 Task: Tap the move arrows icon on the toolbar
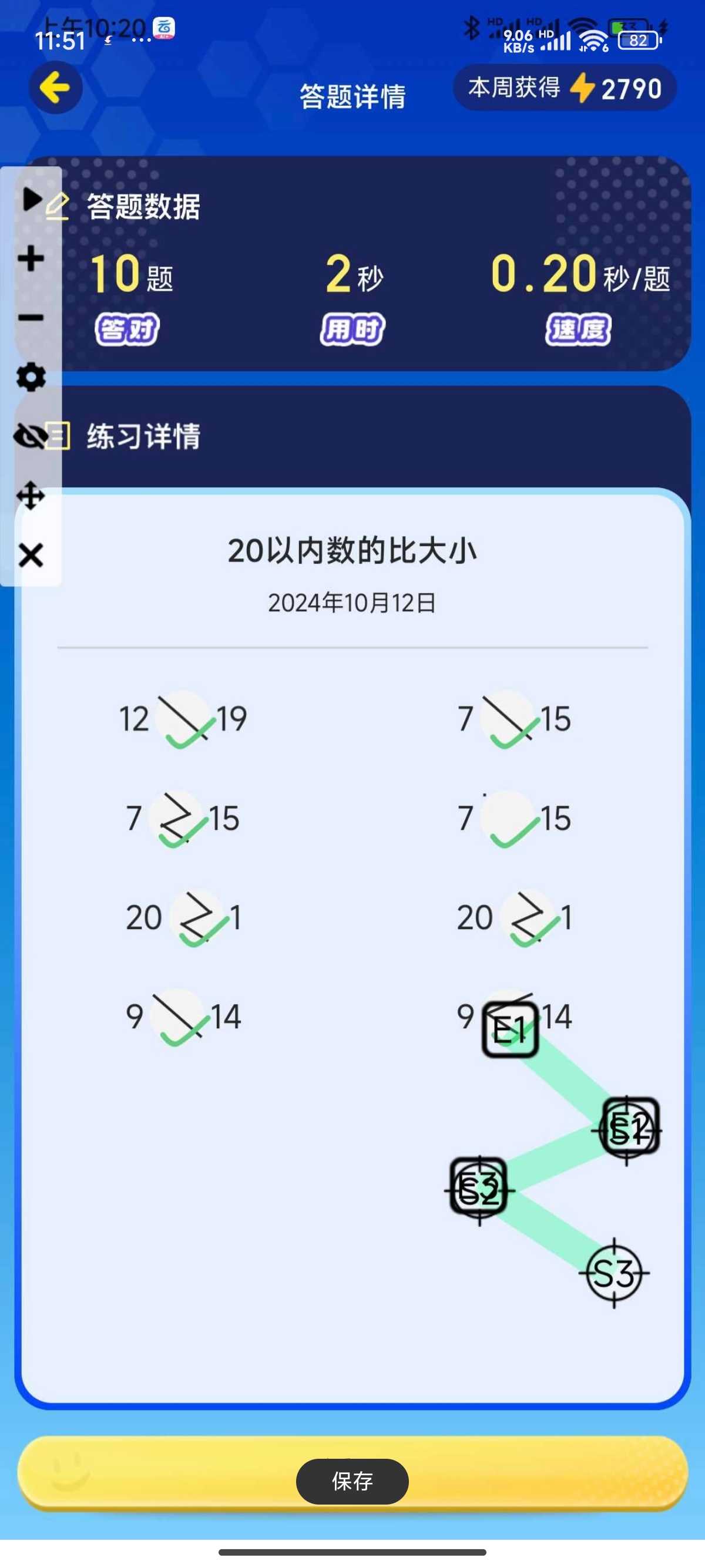click(x=31, y=496)
